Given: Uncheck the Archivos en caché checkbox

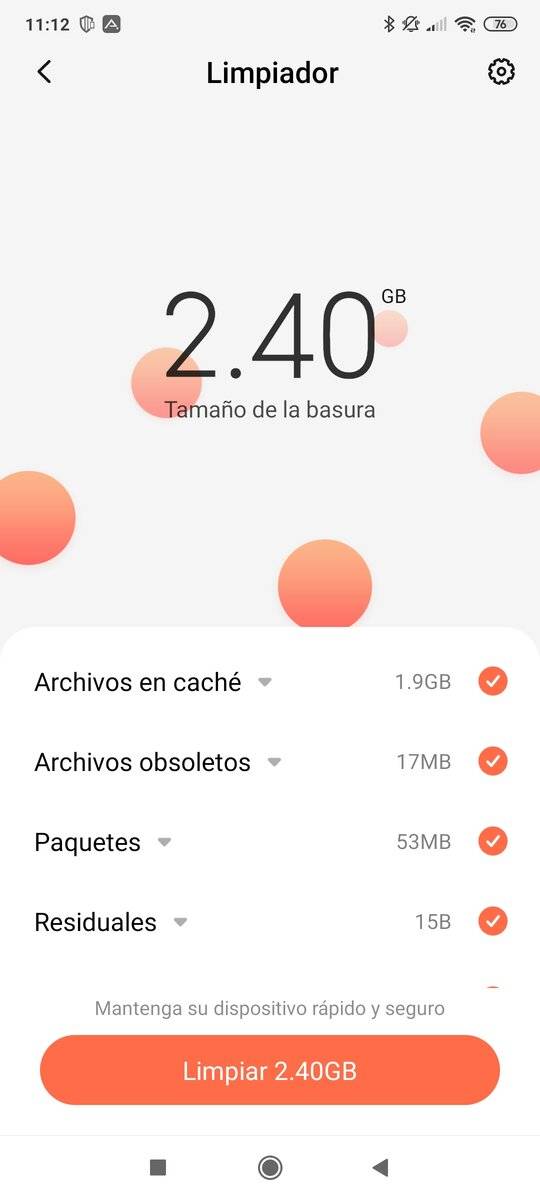Looking at the screenshot, I should coord(492,682).
